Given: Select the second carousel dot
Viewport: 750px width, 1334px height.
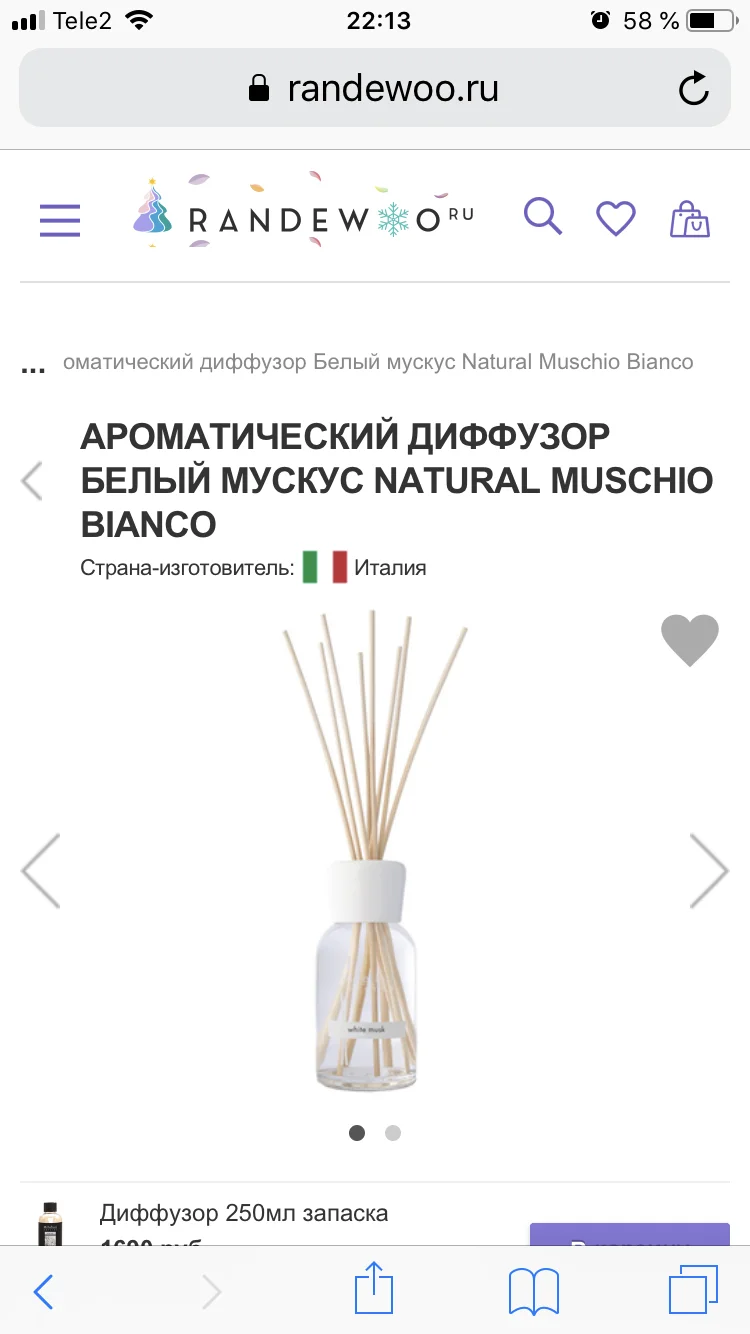Looking at the screenshot, I should 392,1133.
